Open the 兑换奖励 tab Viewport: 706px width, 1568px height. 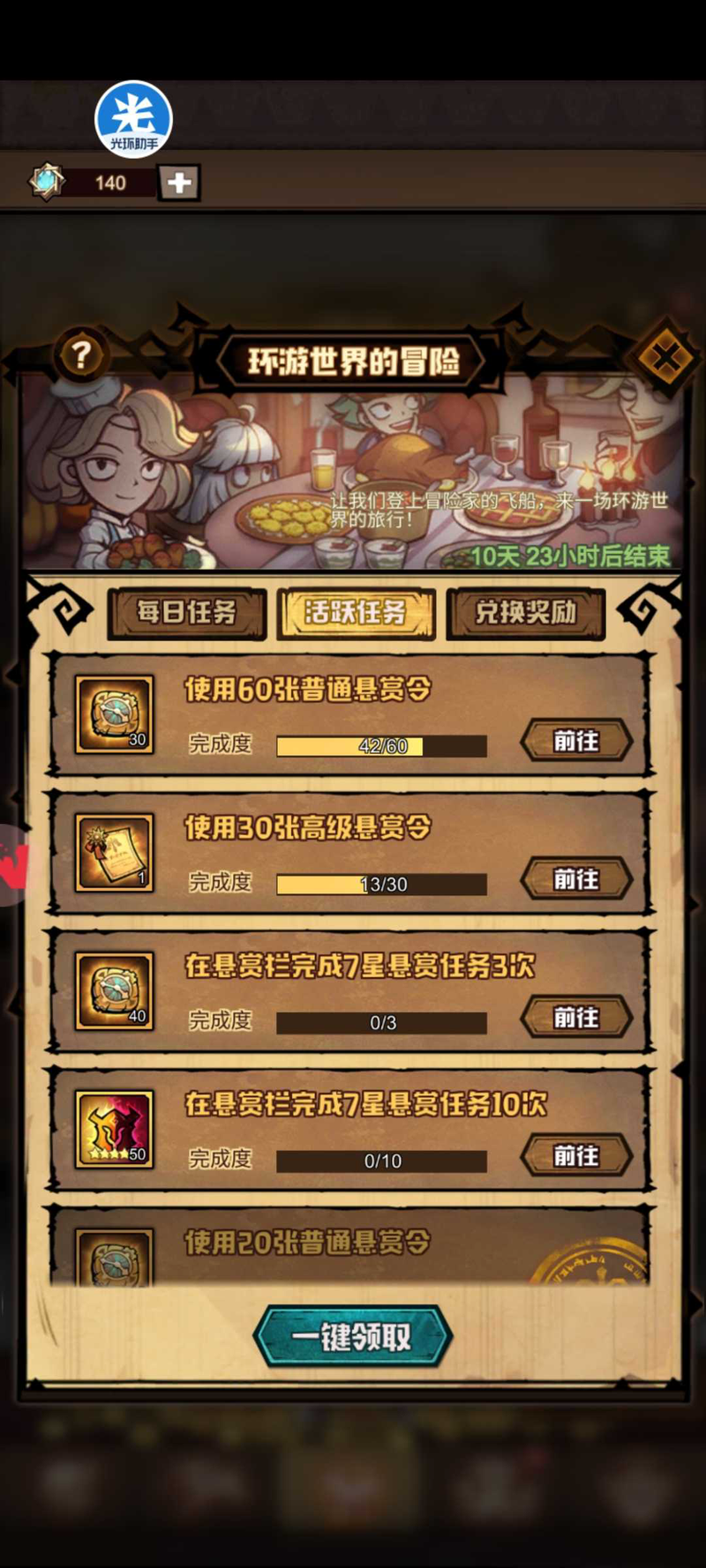coord(525,612)
